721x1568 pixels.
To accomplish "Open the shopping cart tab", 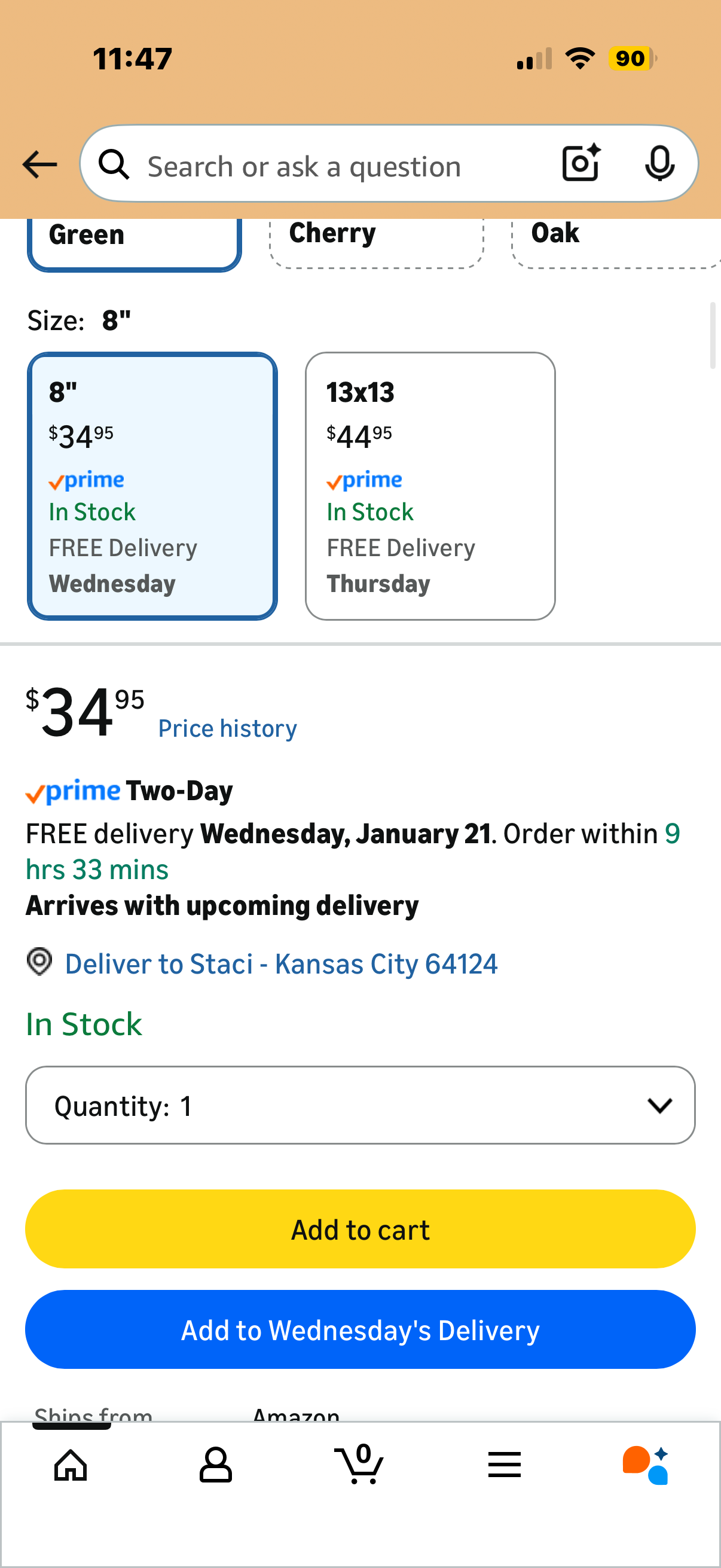I will (359, 1465).
